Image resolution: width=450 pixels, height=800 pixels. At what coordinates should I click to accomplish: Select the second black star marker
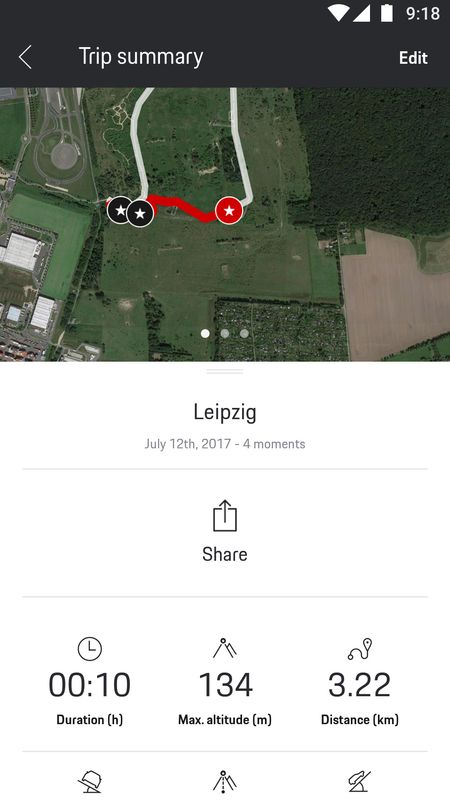click(x=140, y=213)
